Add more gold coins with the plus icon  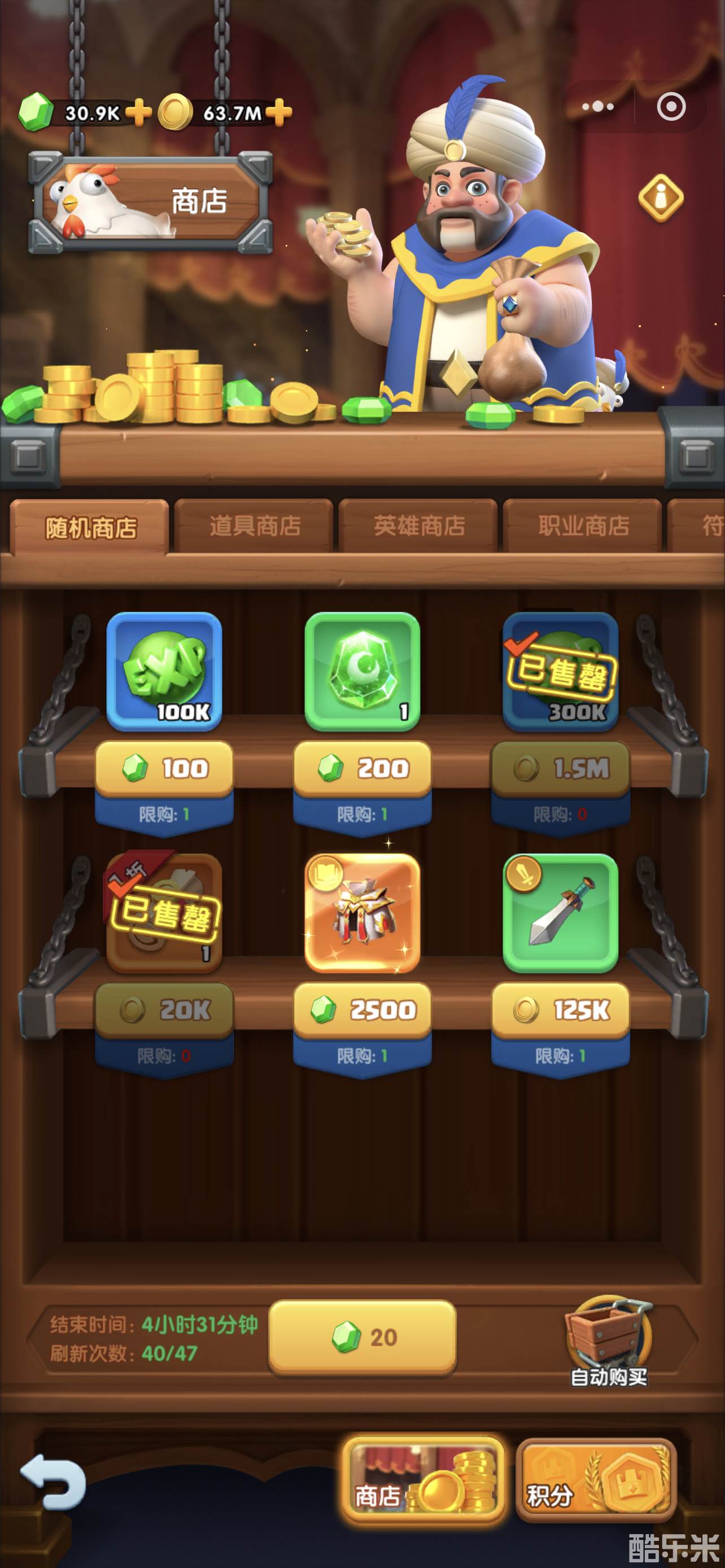click(279, 113)
